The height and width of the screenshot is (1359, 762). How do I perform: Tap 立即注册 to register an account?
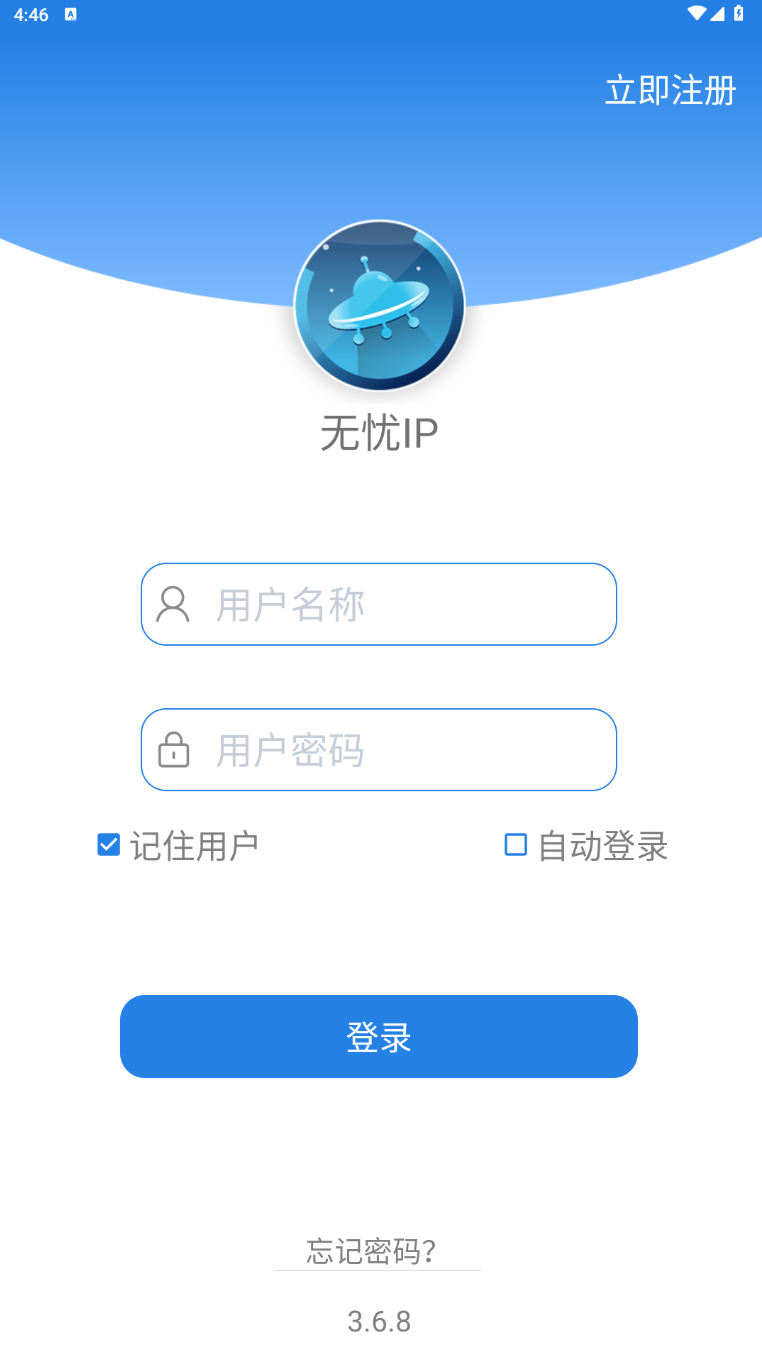click(670, 90)
